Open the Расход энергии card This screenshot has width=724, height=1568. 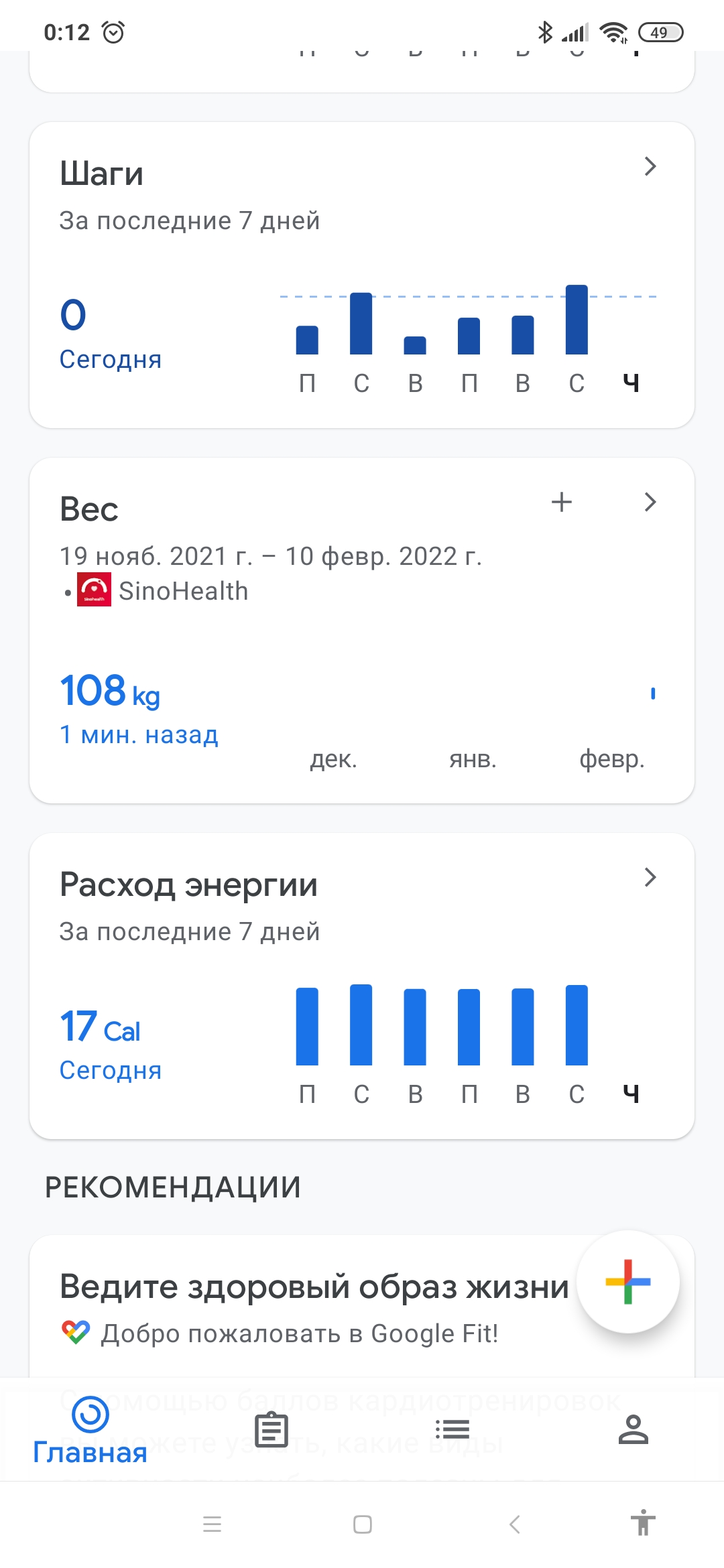[x=362, y=985]
